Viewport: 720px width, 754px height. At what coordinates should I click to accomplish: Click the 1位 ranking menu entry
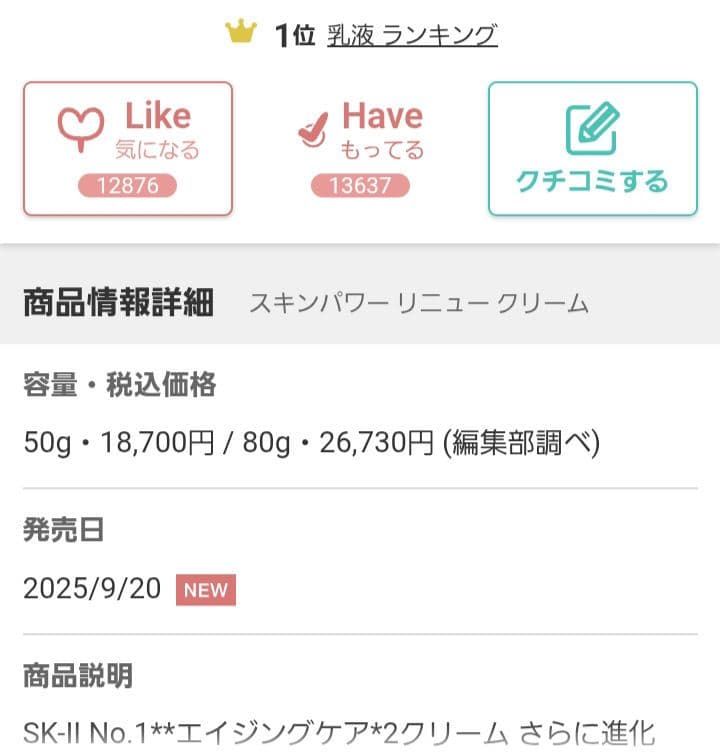(x=291, y=31)
